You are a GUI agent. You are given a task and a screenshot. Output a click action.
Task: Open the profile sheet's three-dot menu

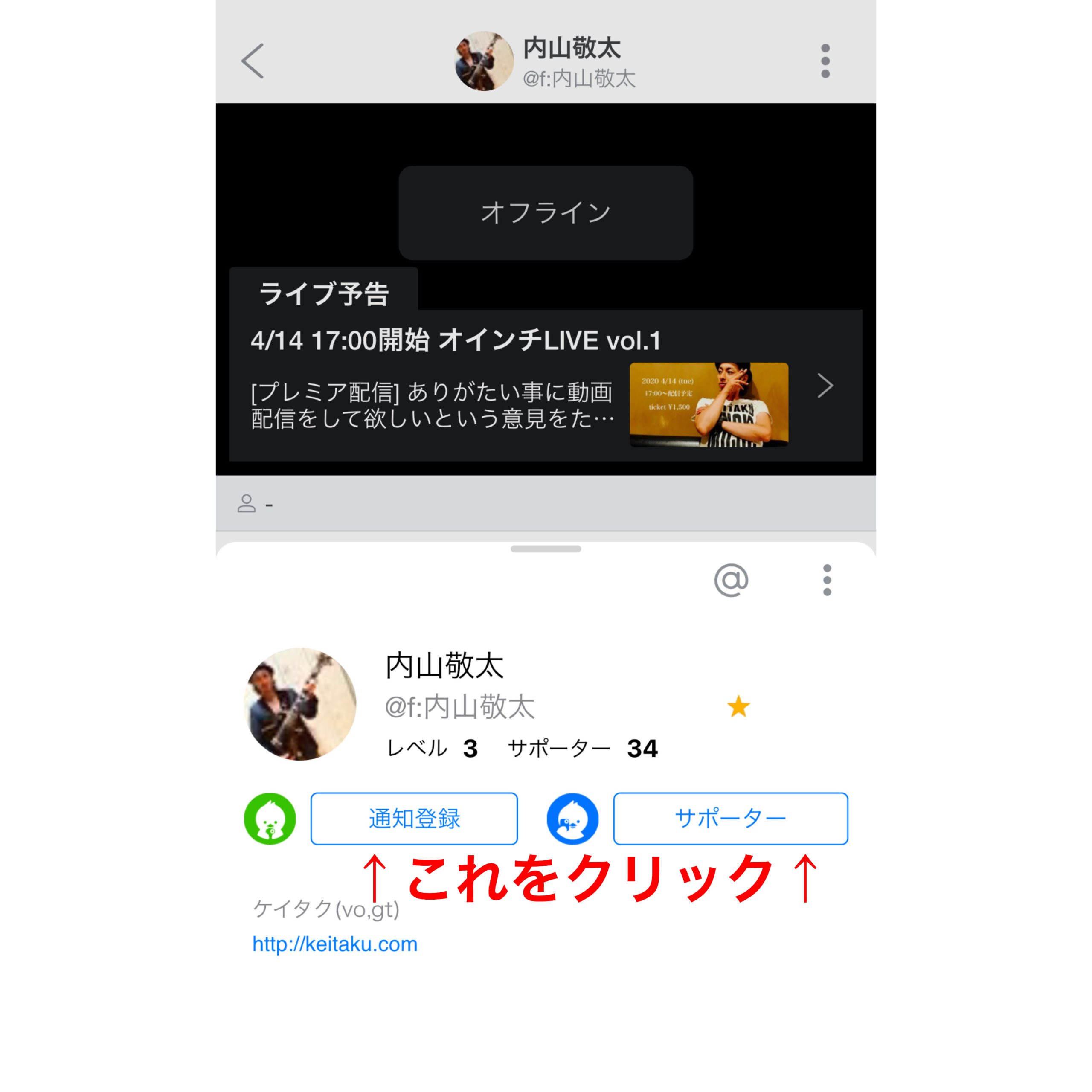(x=827, y=580)
